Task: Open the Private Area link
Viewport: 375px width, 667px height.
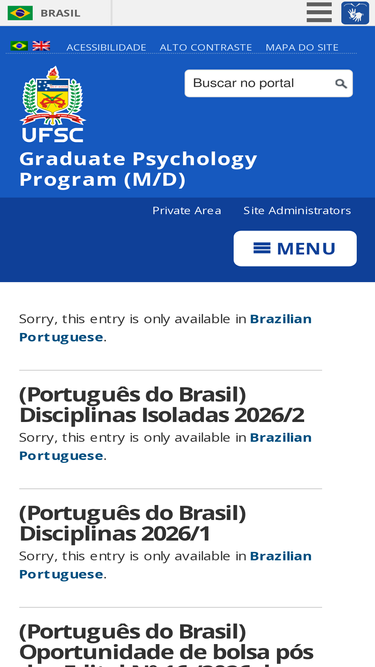Action: pos(187,211)
